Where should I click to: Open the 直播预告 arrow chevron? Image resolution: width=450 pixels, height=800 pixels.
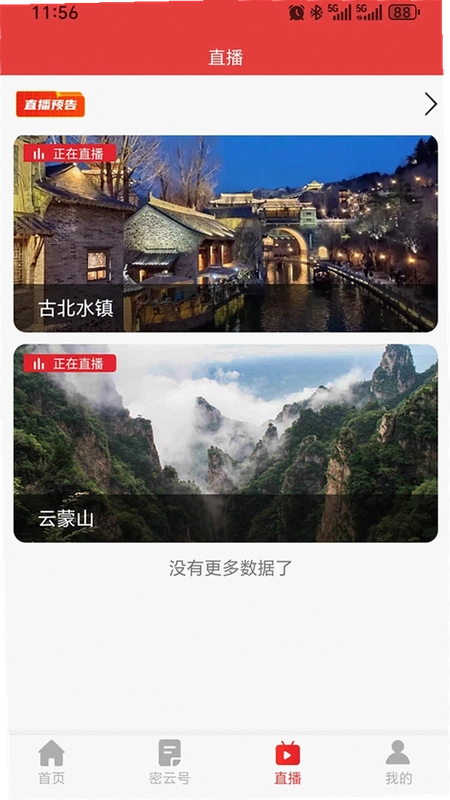[431, 104]
